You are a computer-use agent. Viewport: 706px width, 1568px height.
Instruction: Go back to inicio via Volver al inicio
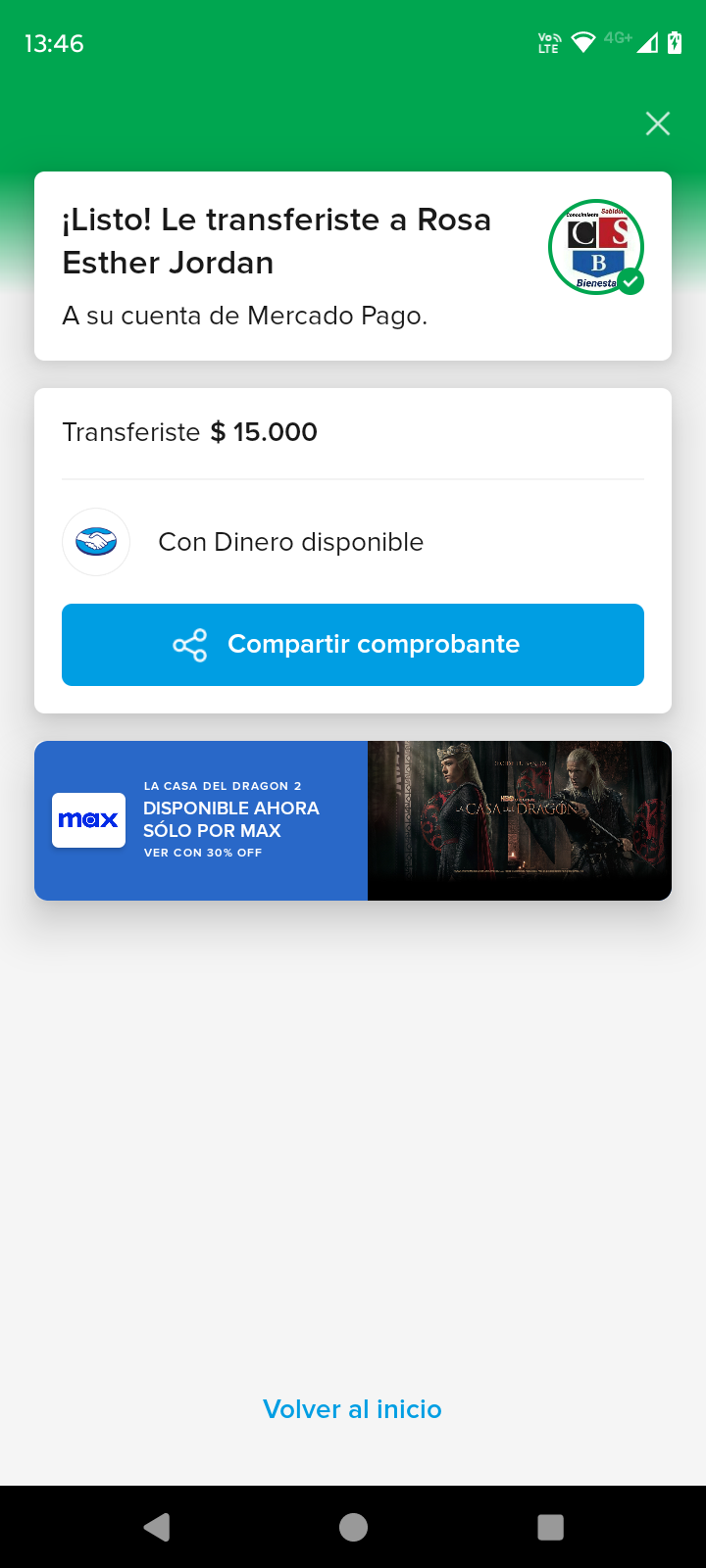[353, 1409]
